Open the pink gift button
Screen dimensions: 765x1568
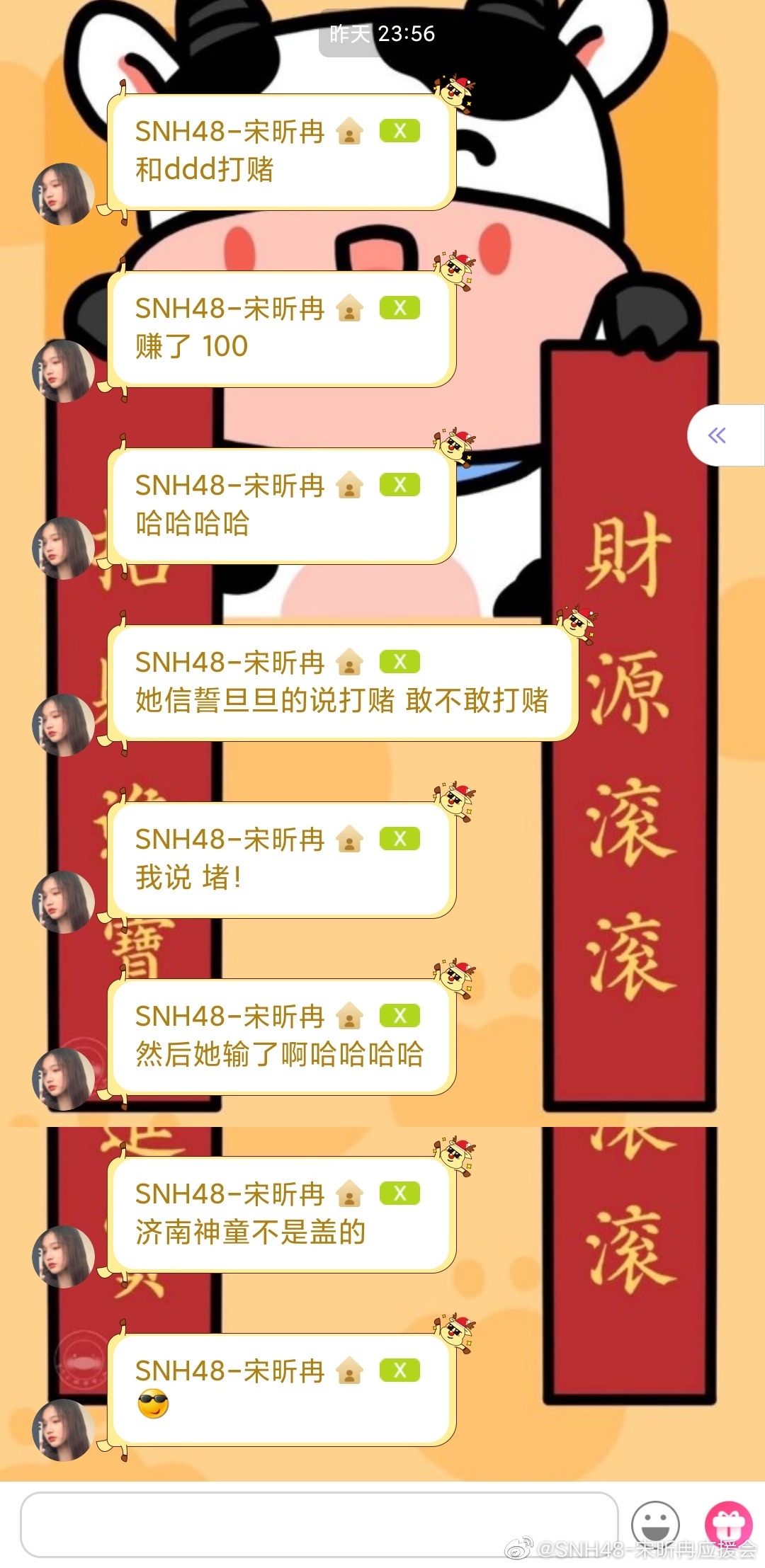coord(728,1523)
